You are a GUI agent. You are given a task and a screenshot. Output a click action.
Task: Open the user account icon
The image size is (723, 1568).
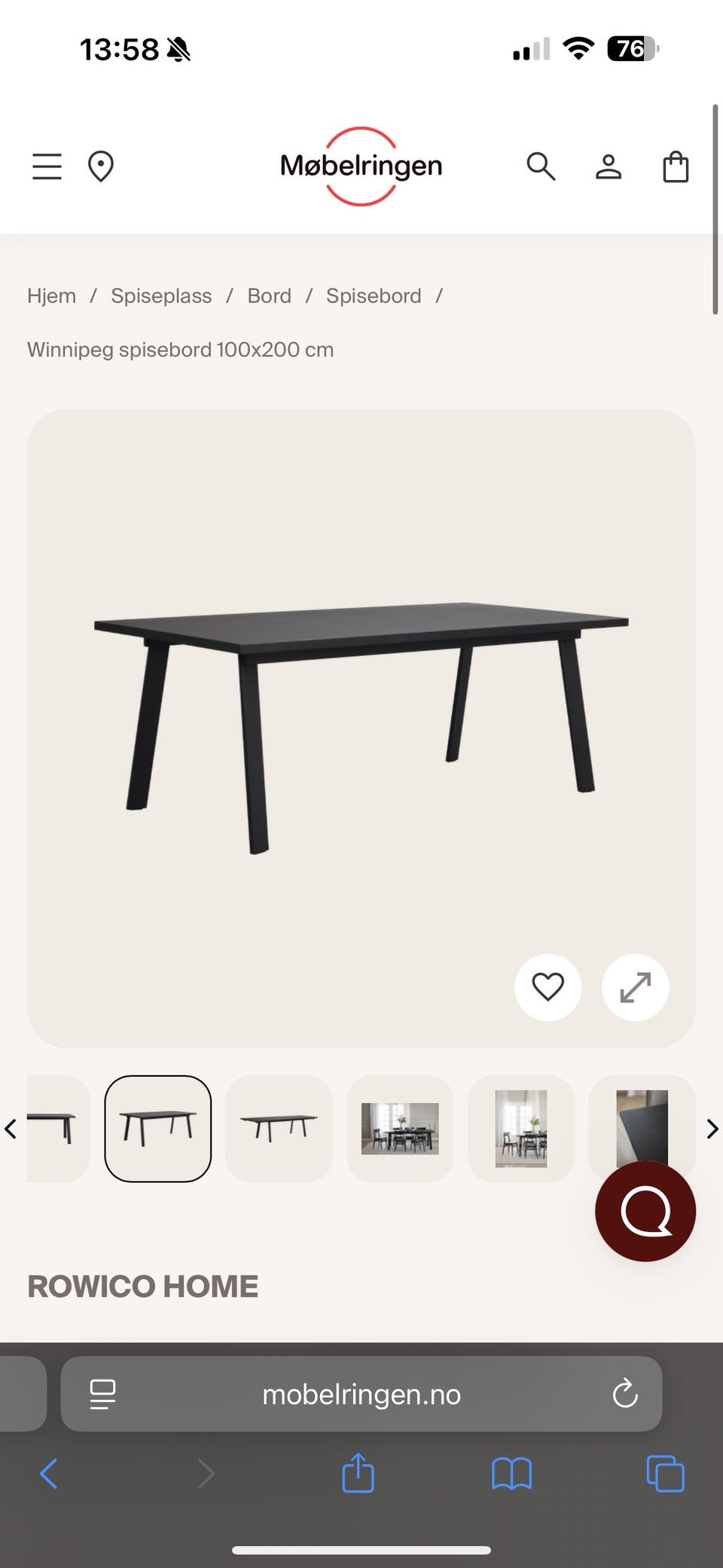coord(609,167)
